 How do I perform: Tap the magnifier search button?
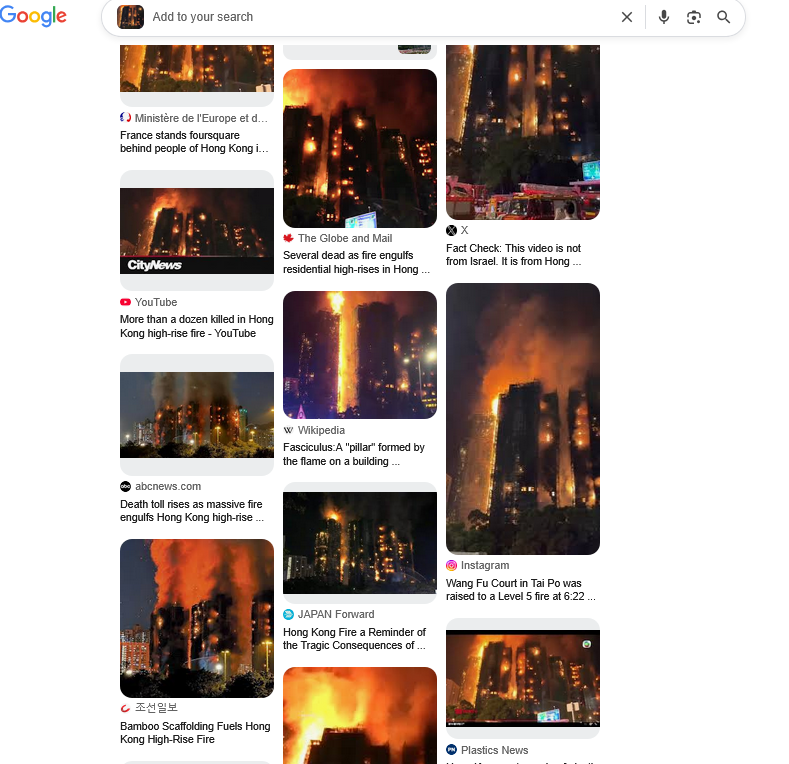coord(724,17)
